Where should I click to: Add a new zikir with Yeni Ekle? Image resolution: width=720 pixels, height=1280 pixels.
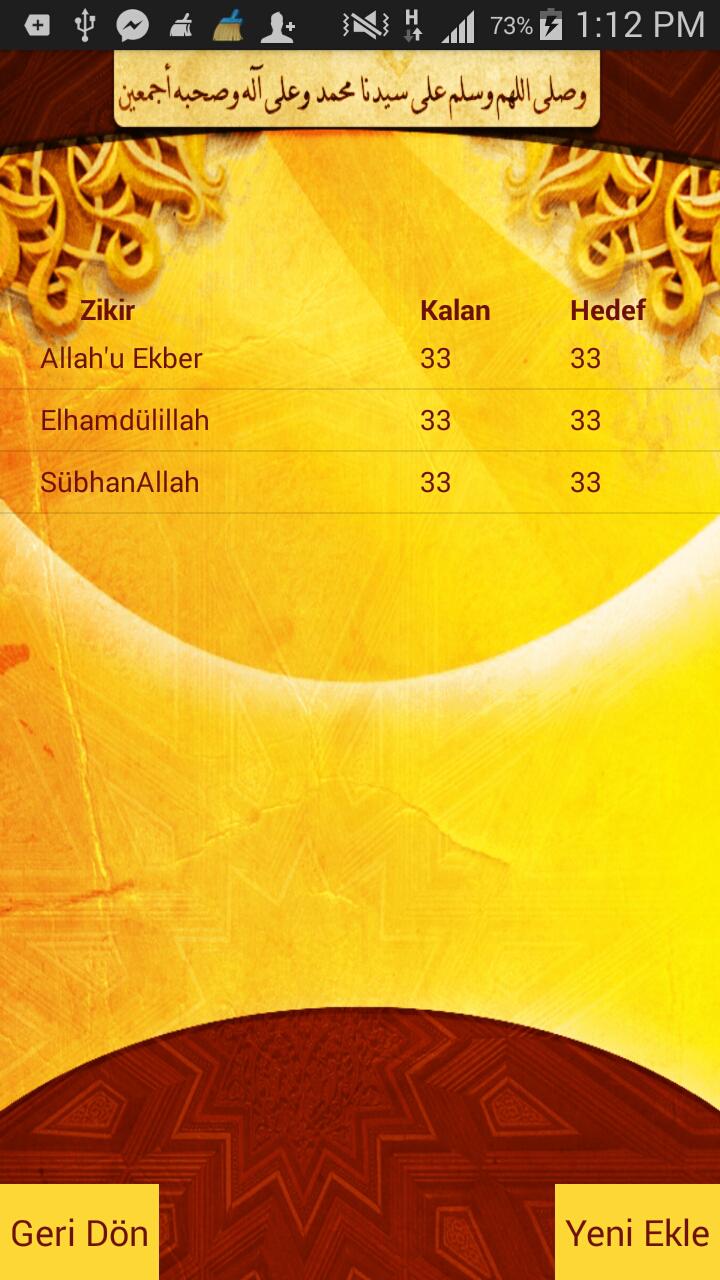coord(637,1232)
